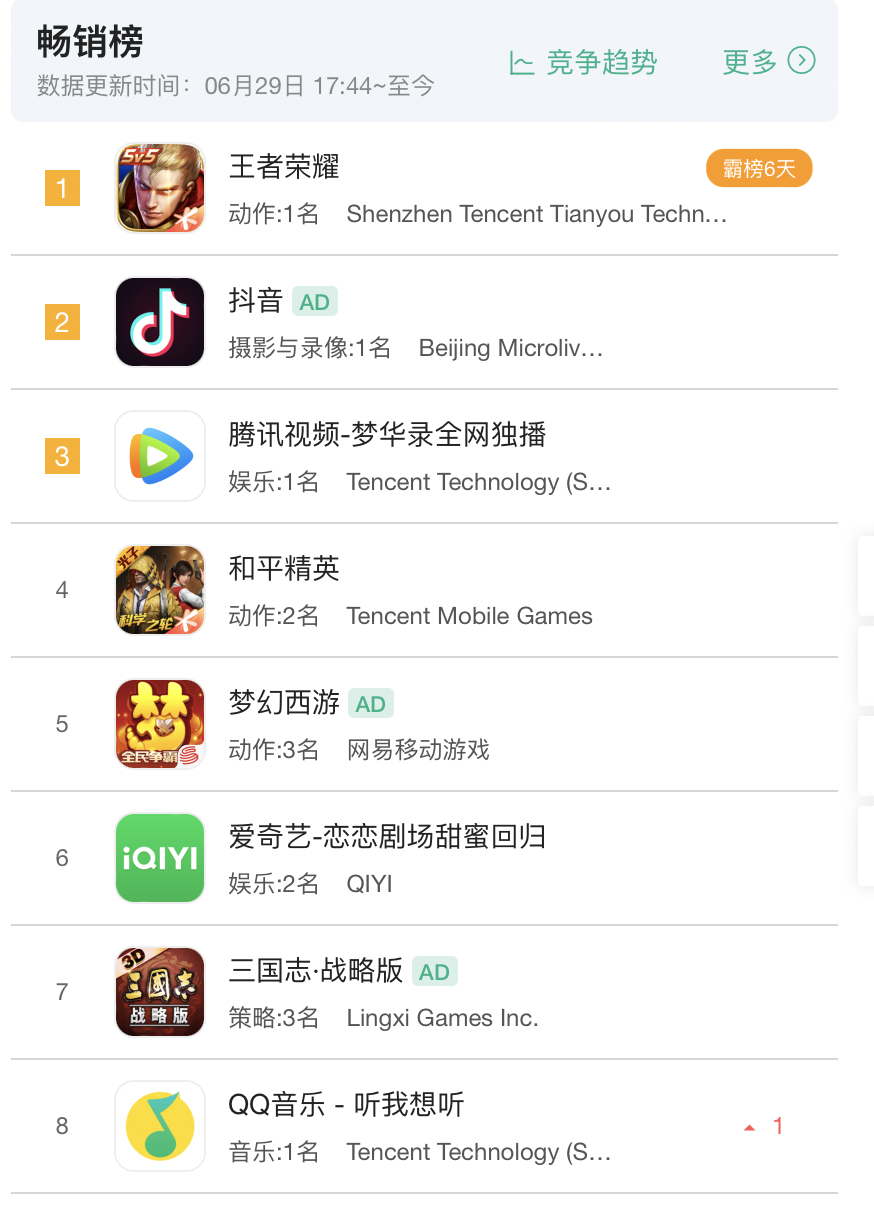Select the 腾讯视频 play-button icon
The width and height of the screenshot is (874, 1214).
pyautogui.click(x=160, y=456)
